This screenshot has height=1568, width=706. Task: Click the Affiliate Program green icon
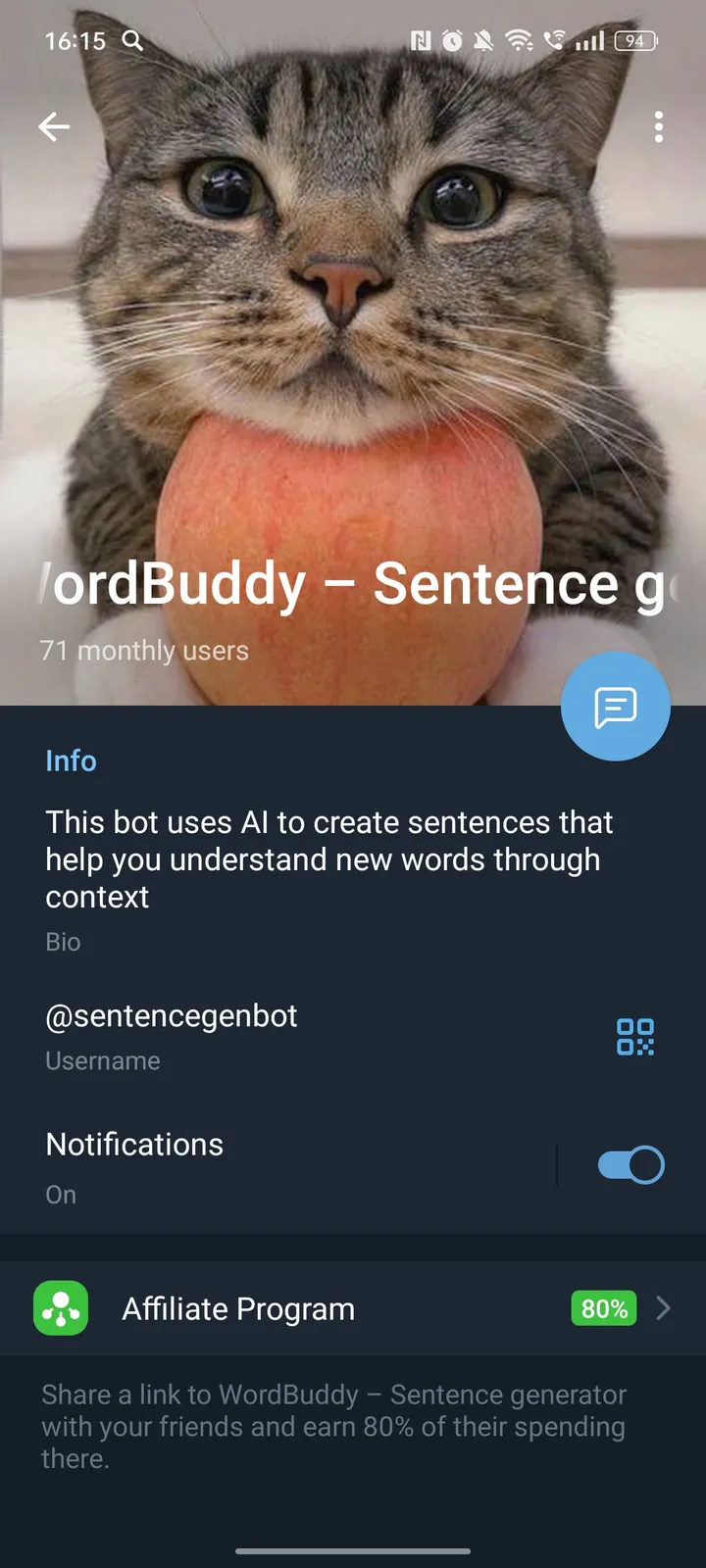point(60,1308)
